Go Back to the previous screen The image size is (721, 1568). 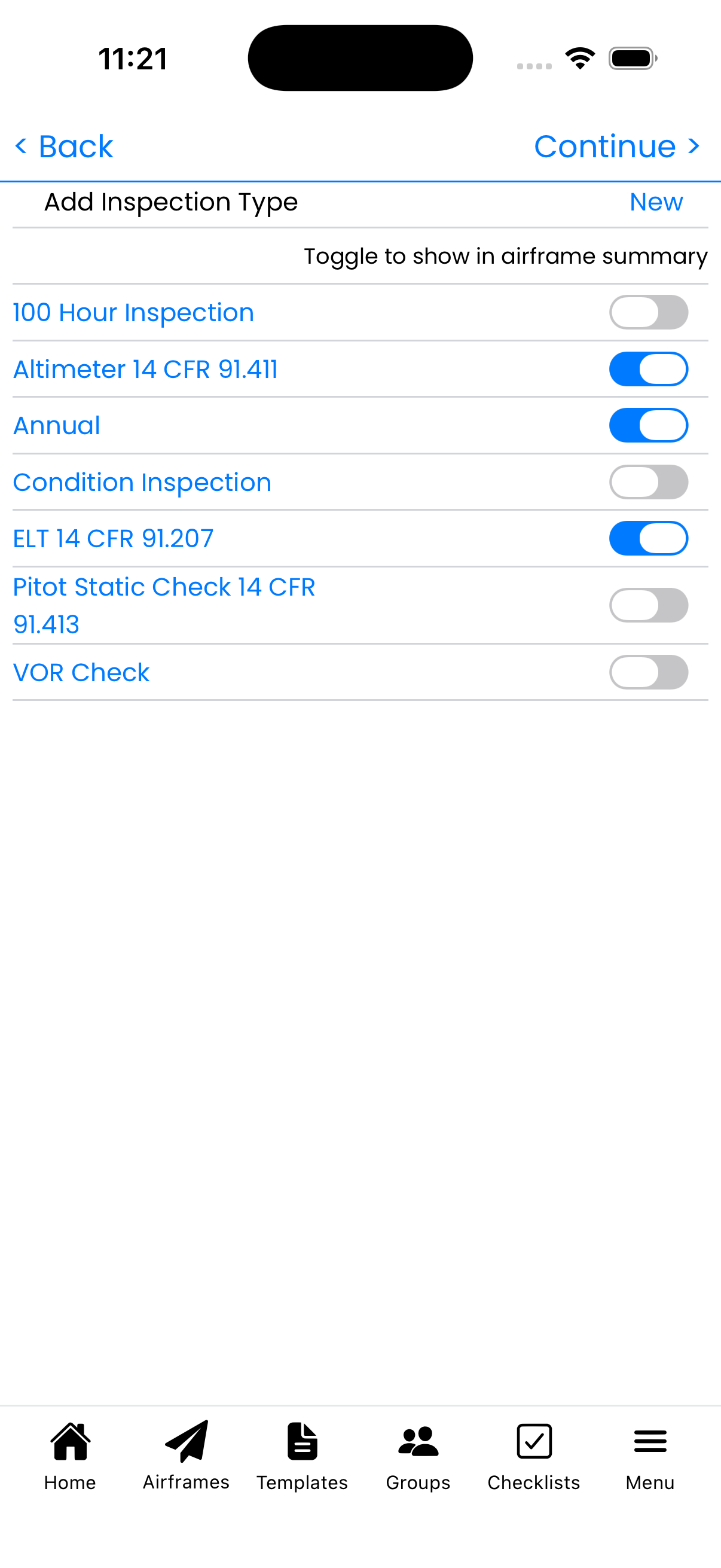[63, 146]
